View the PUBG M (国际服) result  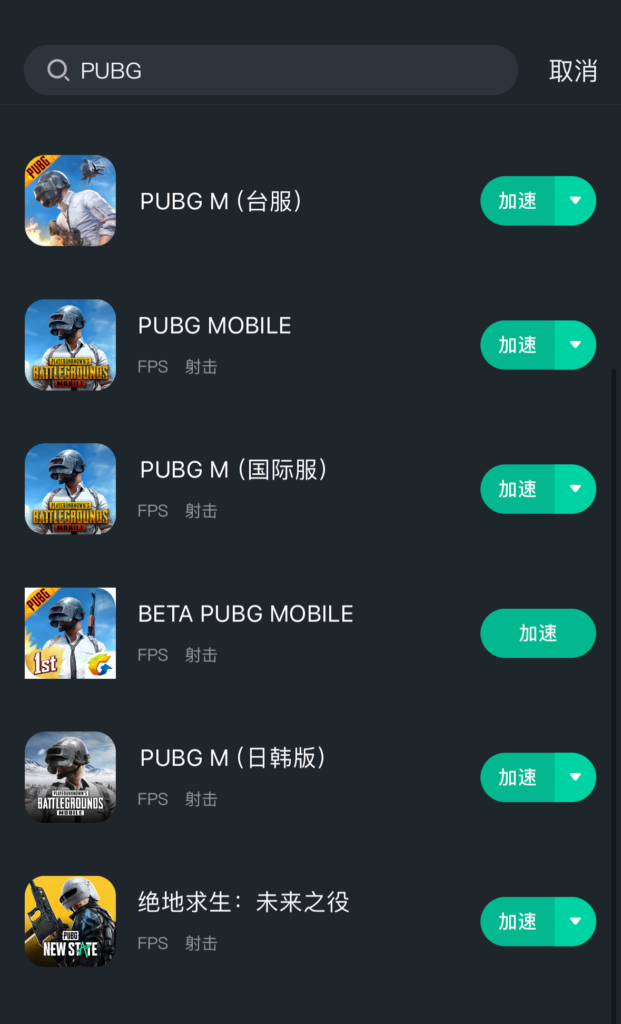(x=233, y=470)
